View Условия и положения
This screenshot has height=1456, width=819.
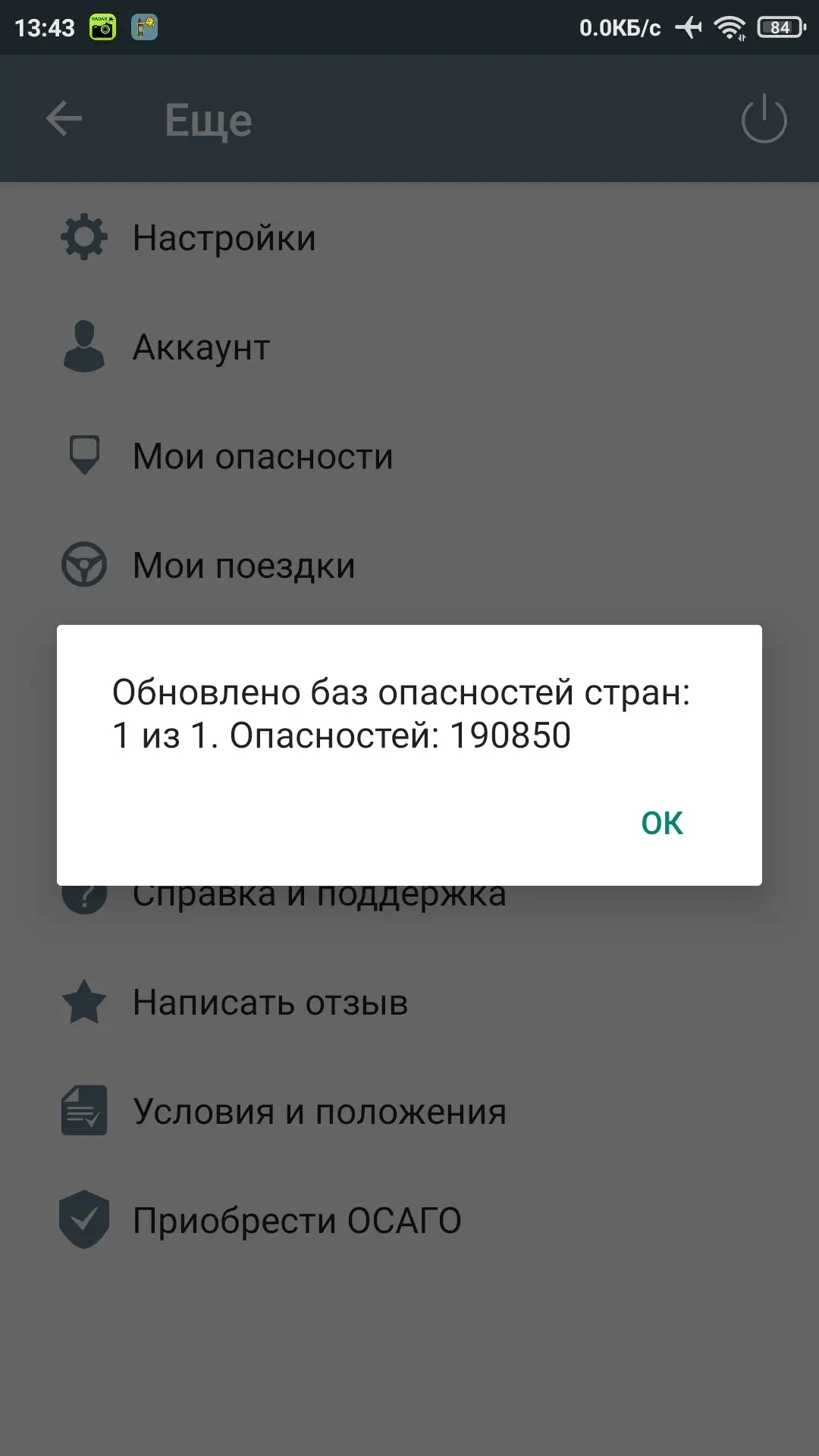pyautogui.click(x=409, y=1111)
